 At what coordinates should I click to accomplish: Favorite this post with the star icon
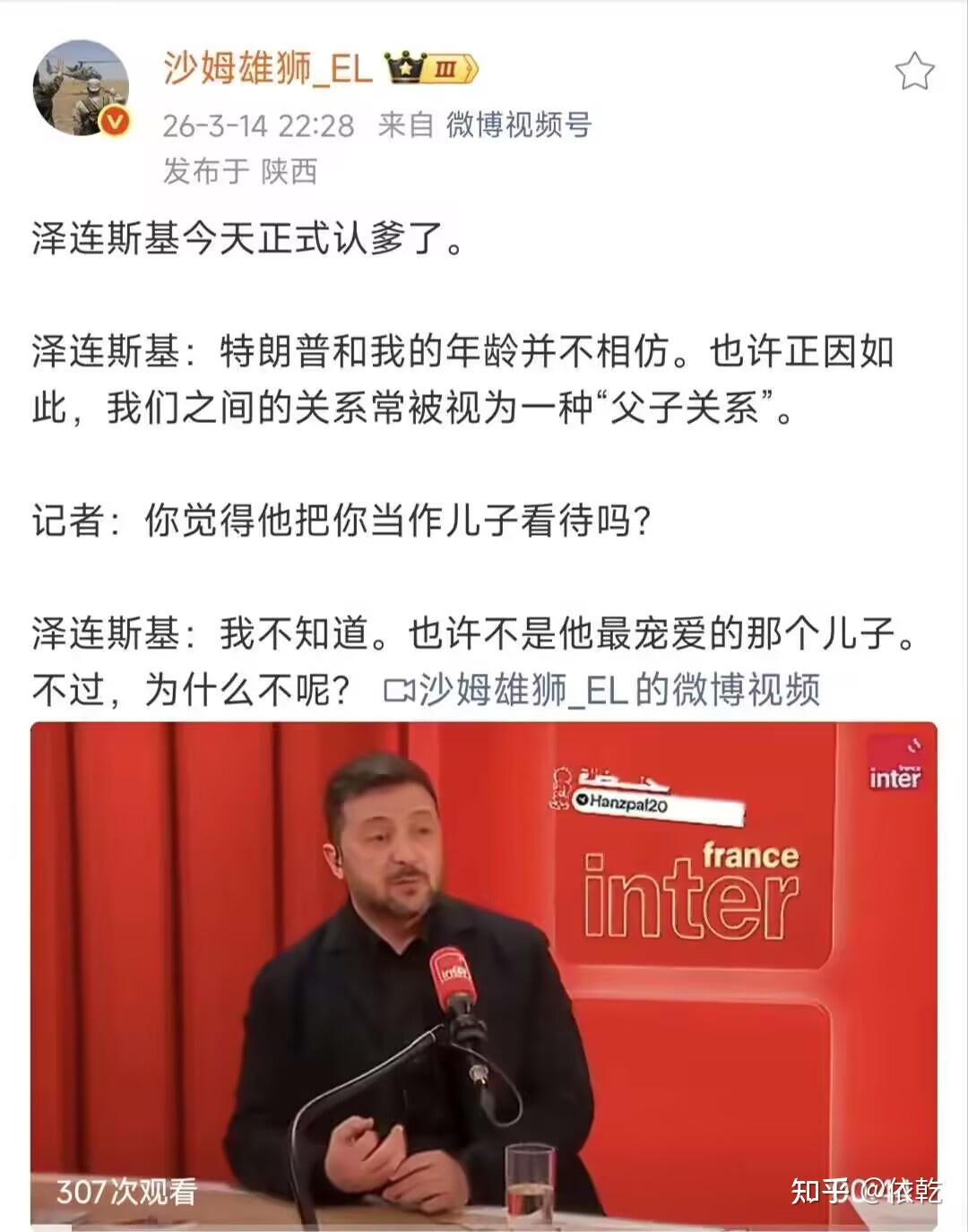tap(913, 72)
